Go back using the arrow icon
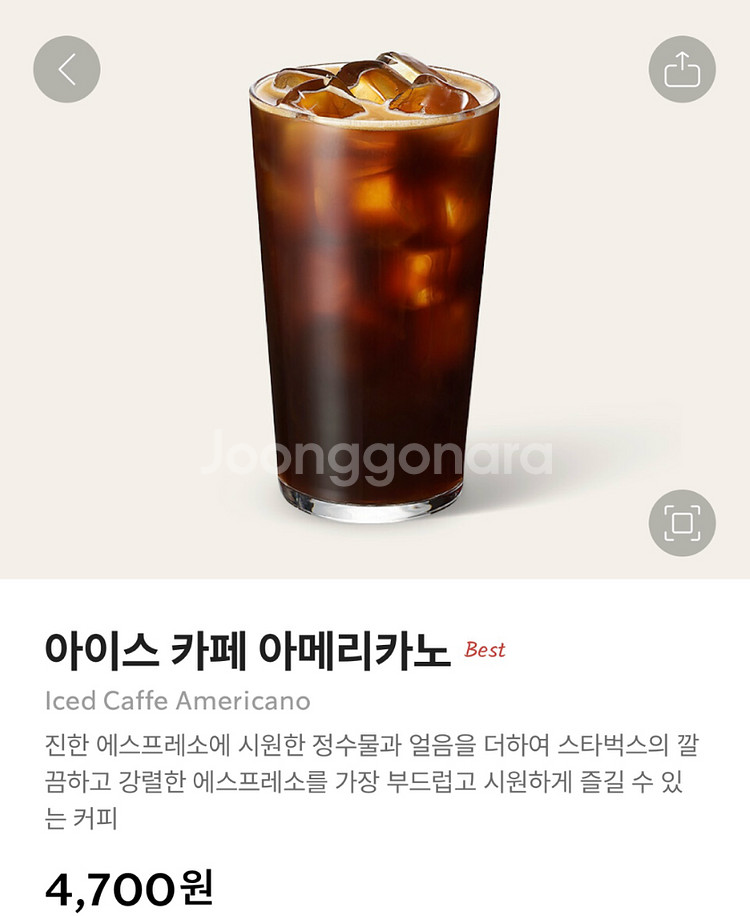The width and height of the screenshot is (750, 916). coord(67,69)
